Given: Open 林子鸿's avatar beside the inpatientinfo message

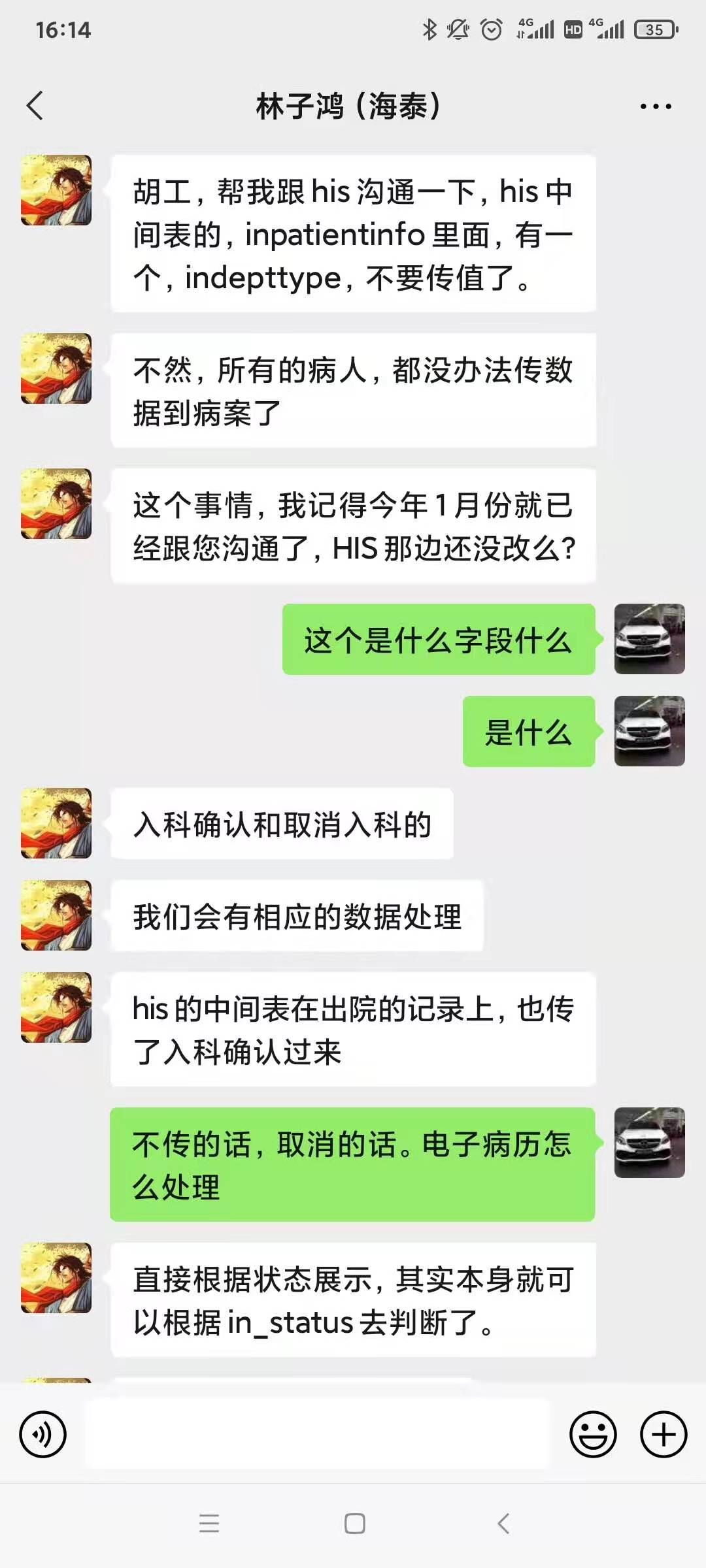Looking at the screenshot, I should click(x=56, y=190).
